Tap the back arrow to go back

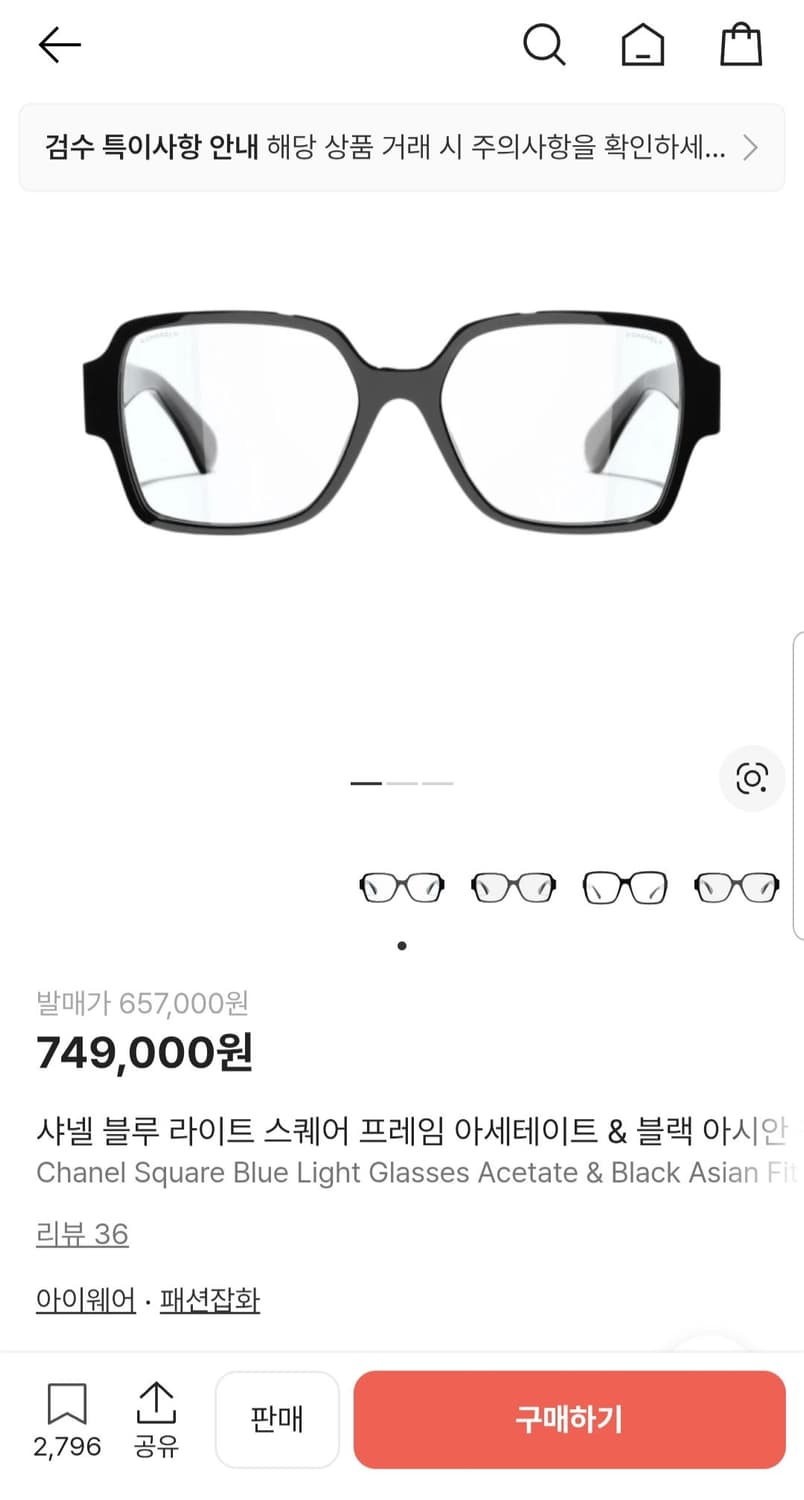[59, 44]
